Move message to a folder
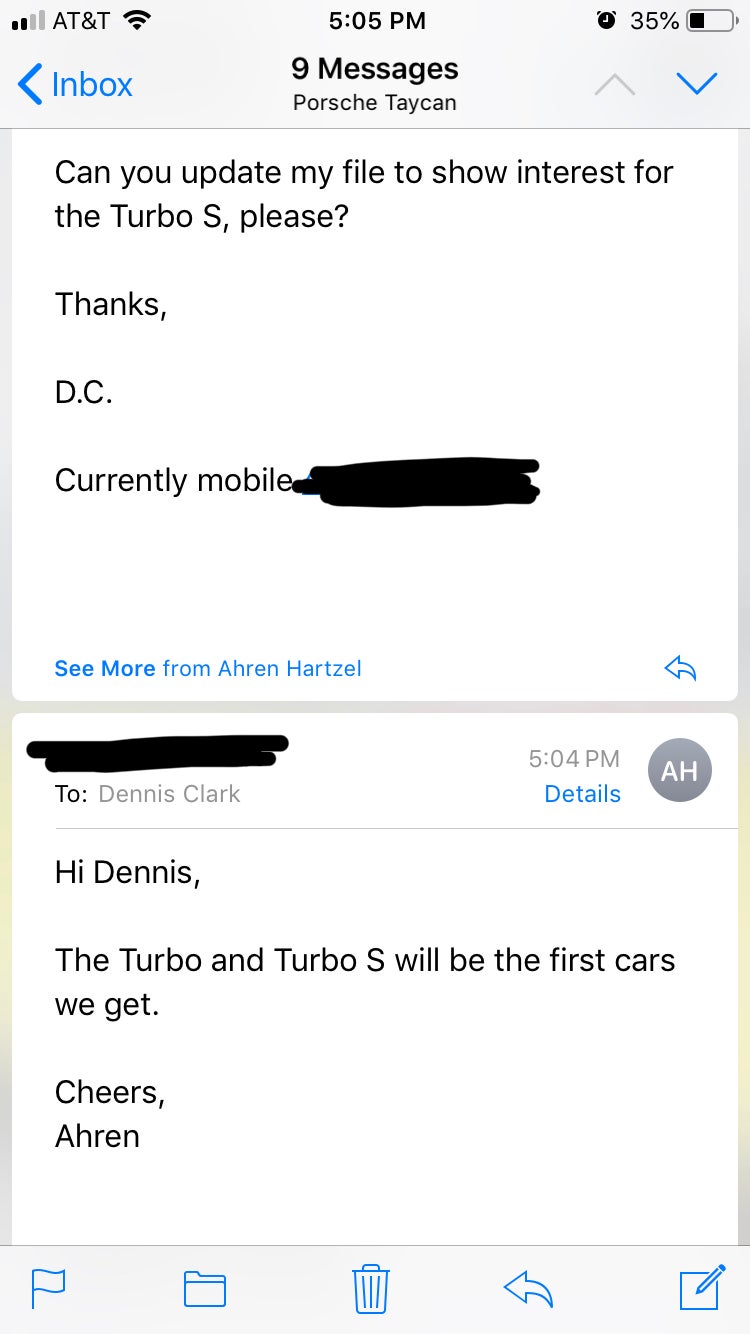Screen dimensions: 750x1334 pyautogui.click(x=205, y=1287)
